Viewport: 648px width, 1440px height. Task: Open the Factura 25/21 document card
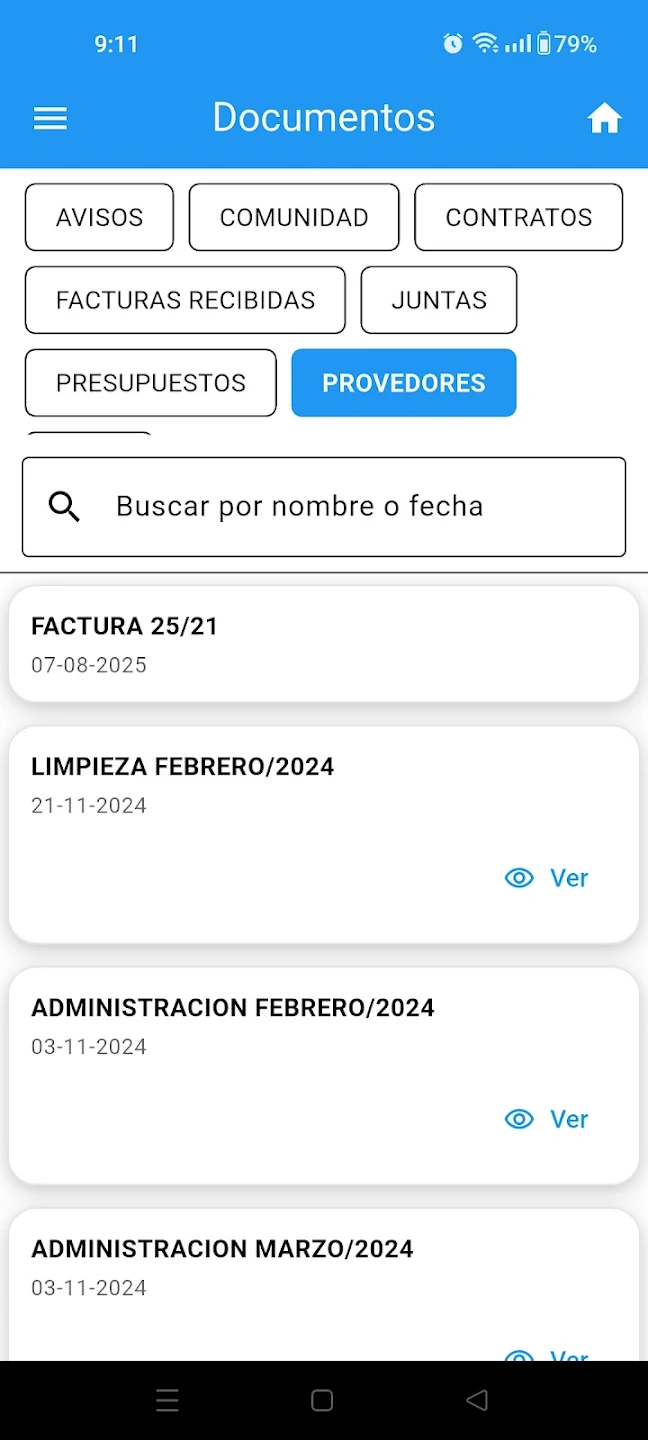(x=324, y=644)
